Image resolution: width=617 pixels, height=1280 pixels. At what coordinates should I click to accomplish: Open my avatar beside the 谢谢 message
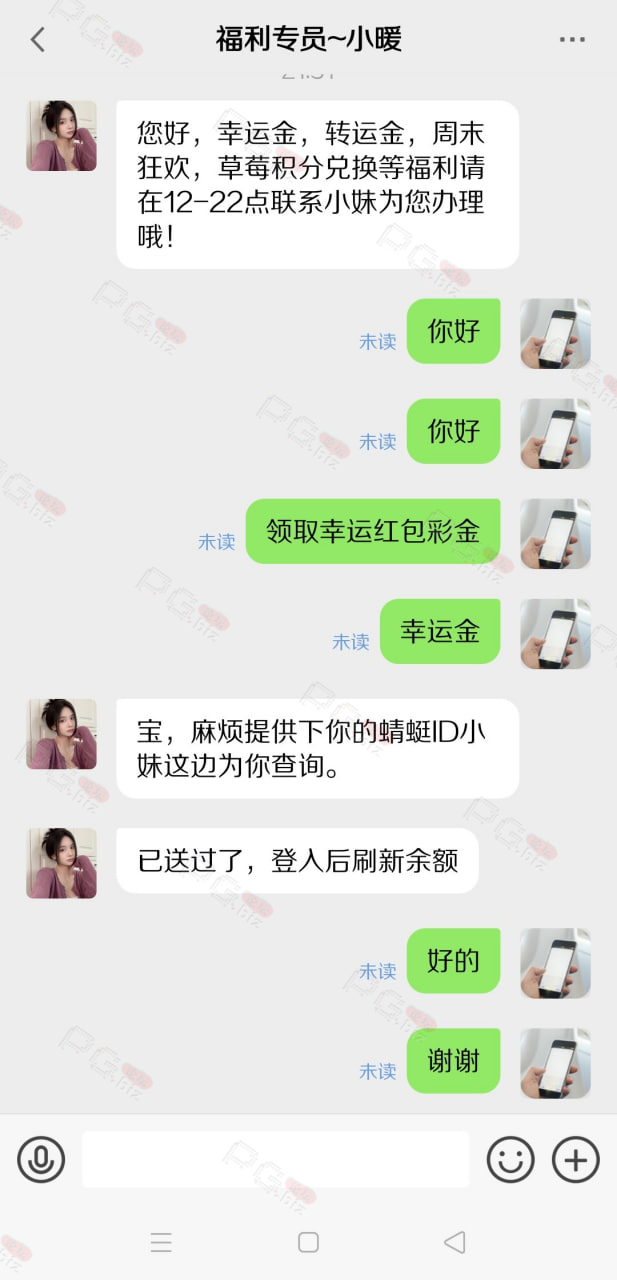click(555, 1063)
